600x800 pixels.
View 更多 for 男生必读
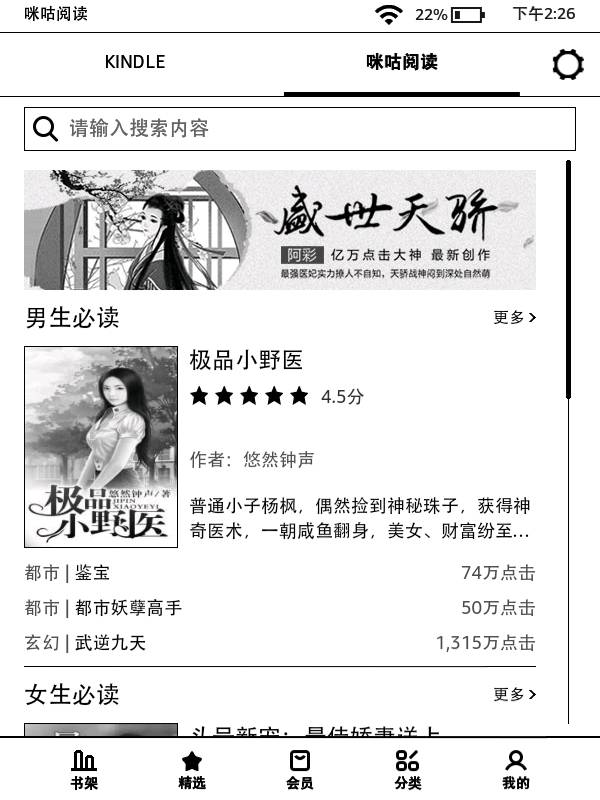pos(514,318)
